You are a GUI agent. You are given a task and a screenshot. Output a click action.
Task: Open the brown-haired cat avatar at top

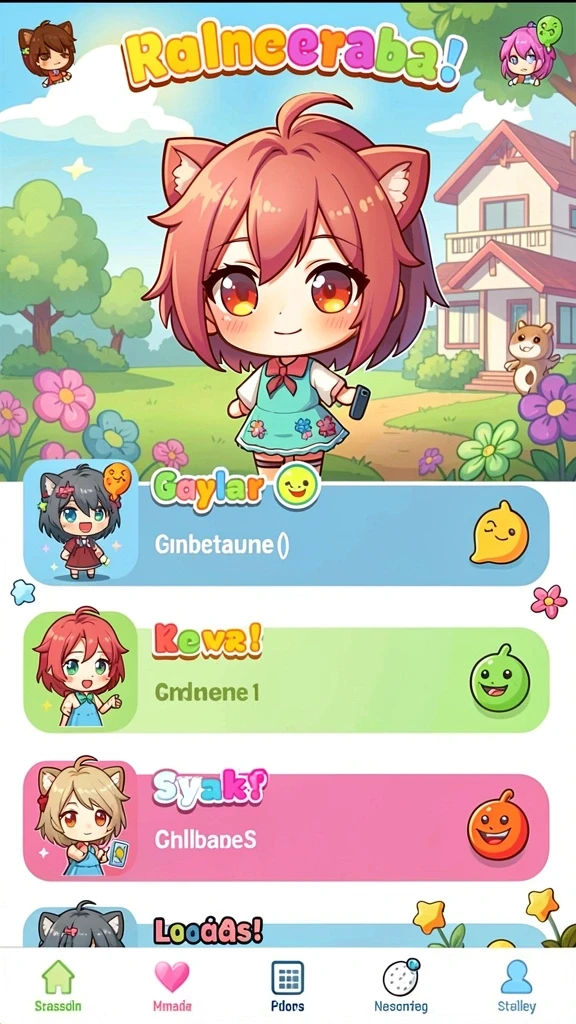pos(46,52)
